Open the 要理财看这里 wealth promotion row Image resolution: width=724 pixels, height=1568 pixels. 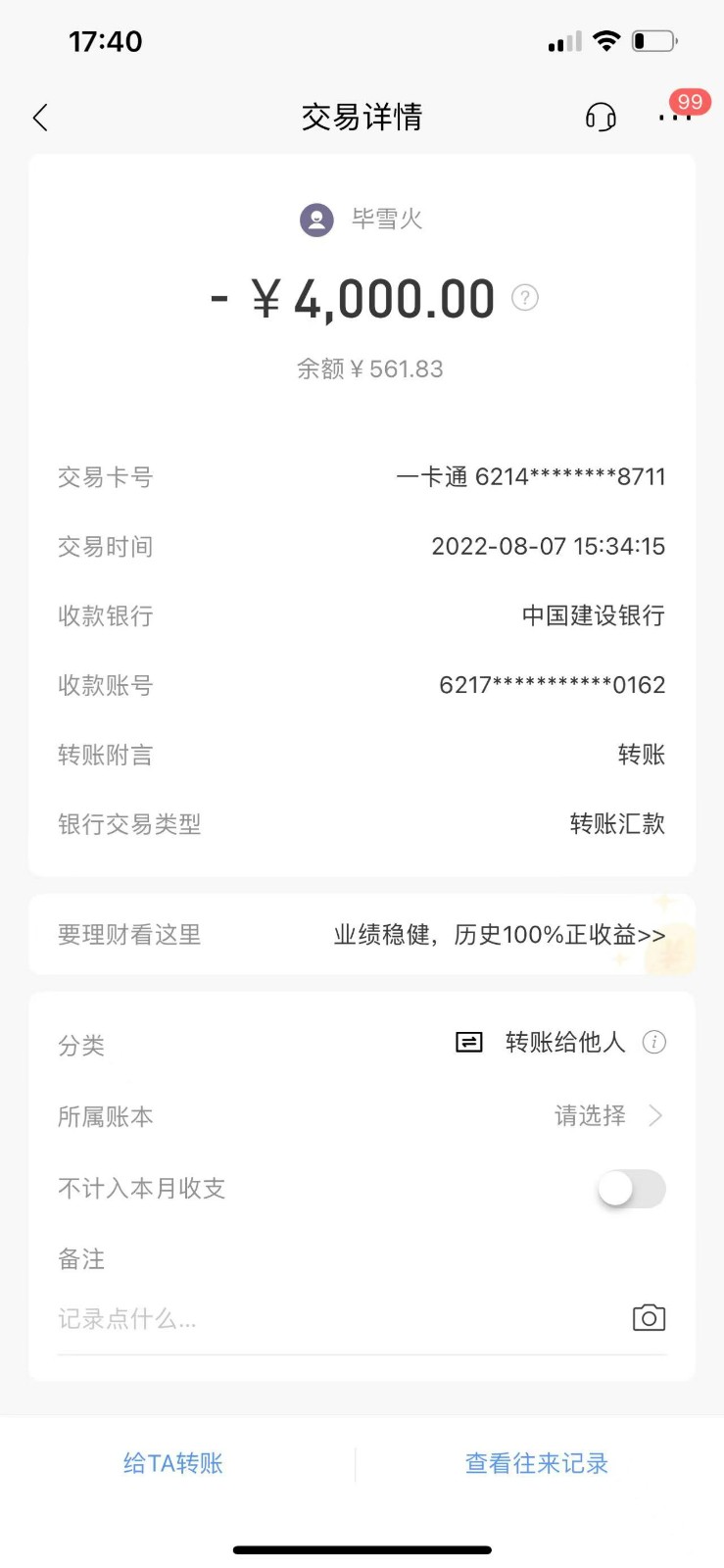click(x=362, y=935)
